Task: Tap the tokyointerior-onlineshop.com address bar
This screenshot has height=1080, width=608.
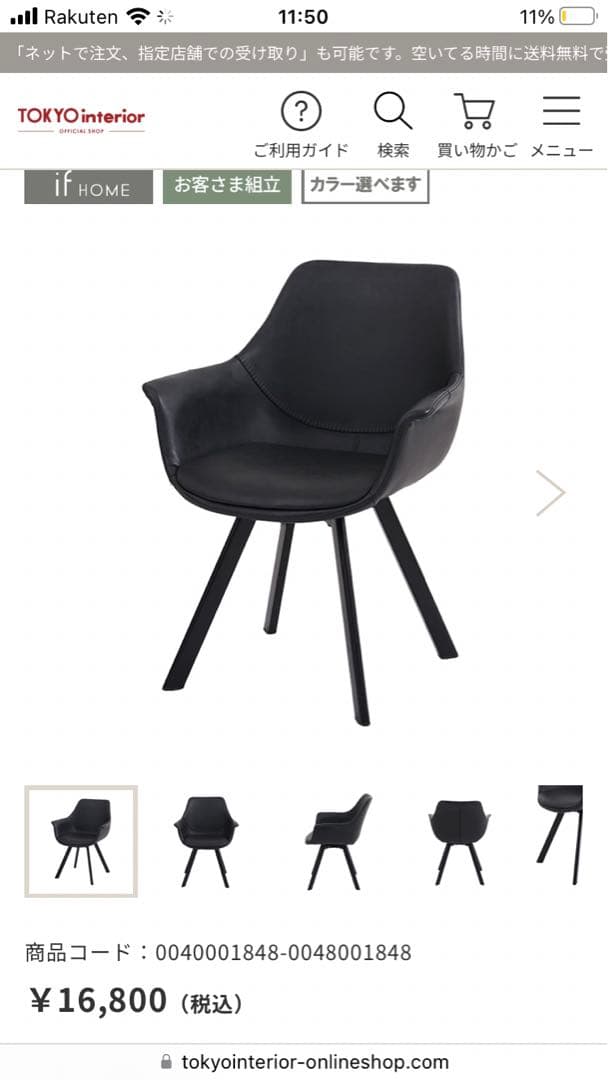Action: click(304, 1061)
